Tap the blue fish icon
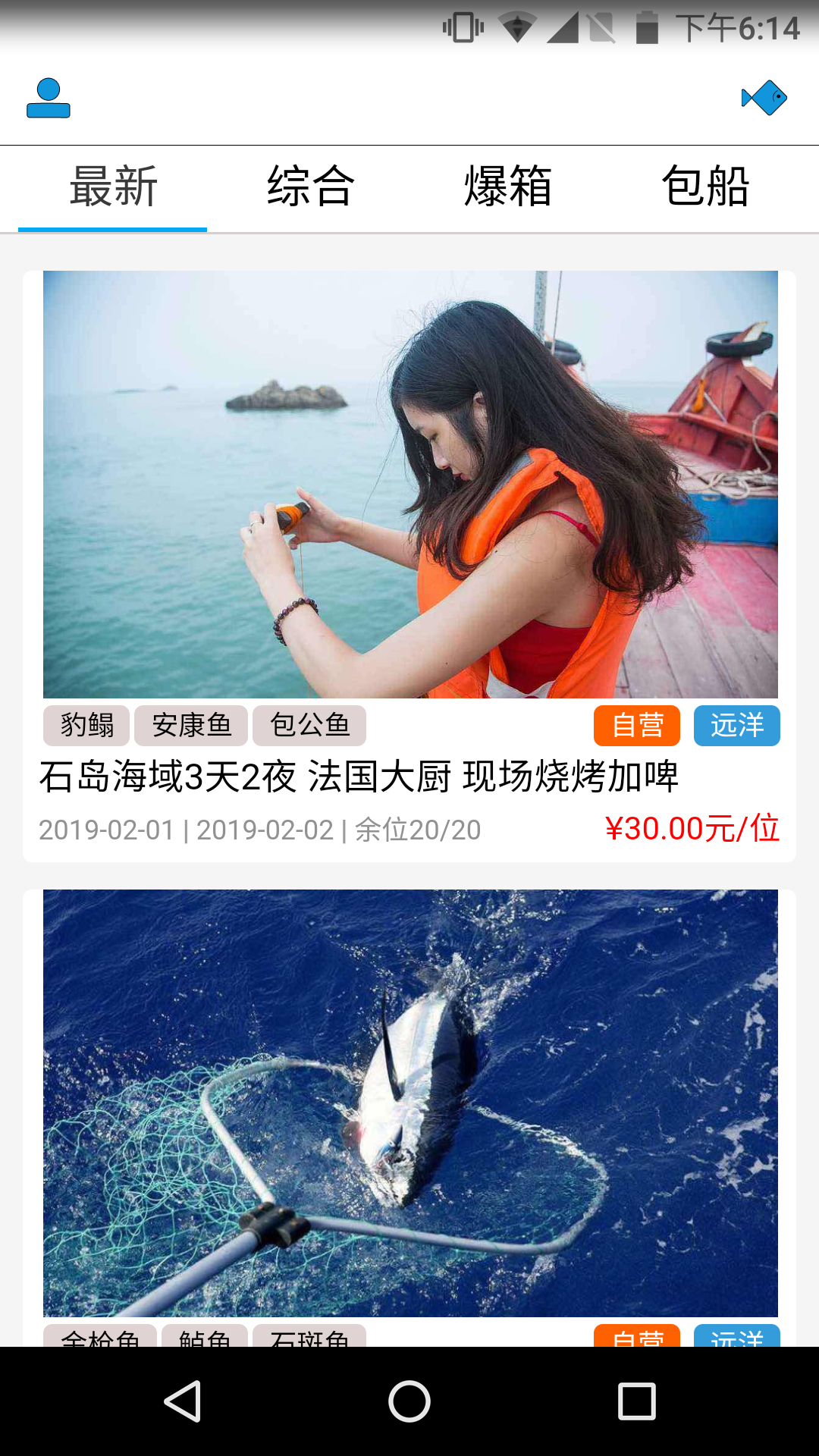This screenshot has width=819, height=1456. (x=764, y=98)
